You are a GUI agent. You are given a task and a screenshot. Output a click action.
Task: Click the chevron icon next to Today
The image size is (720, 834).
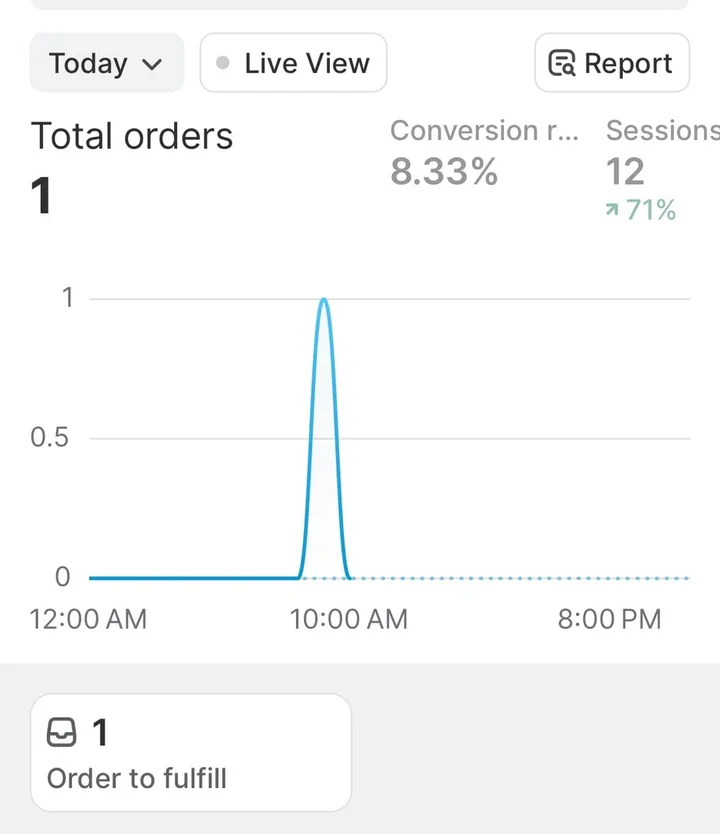[x=153, y=62]
